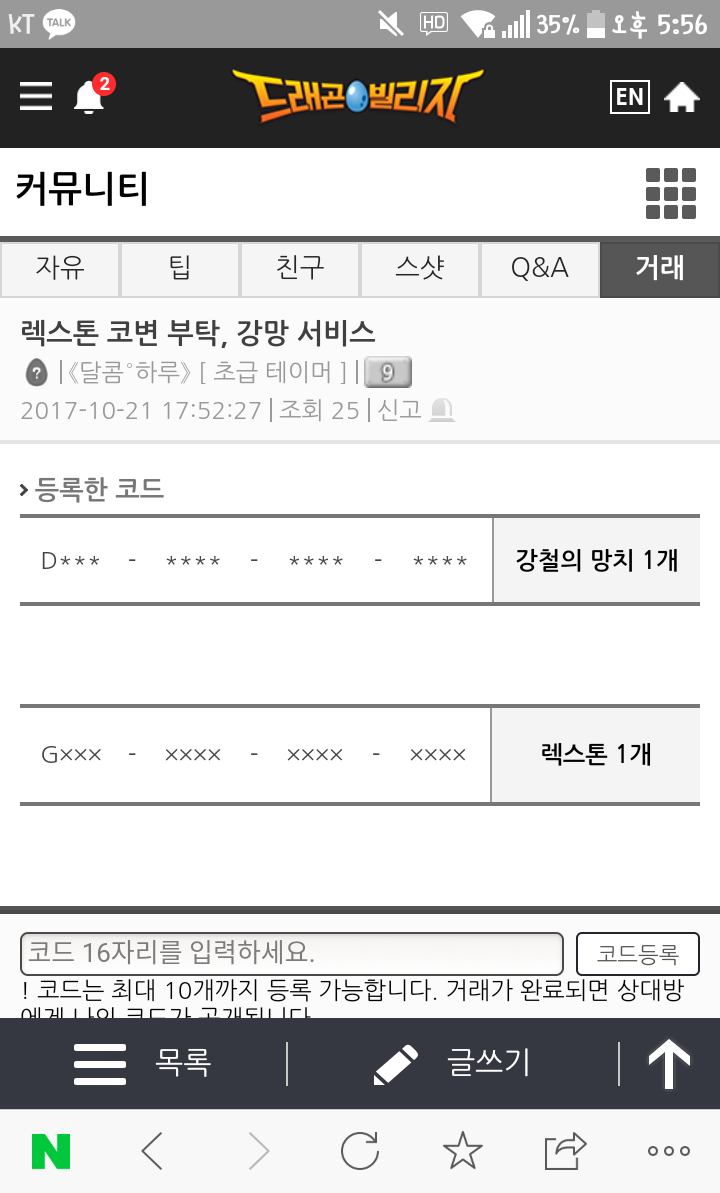This screenshot has width=720, height=1193.
Task: Go to the home page icon
Action: [681, 97]
